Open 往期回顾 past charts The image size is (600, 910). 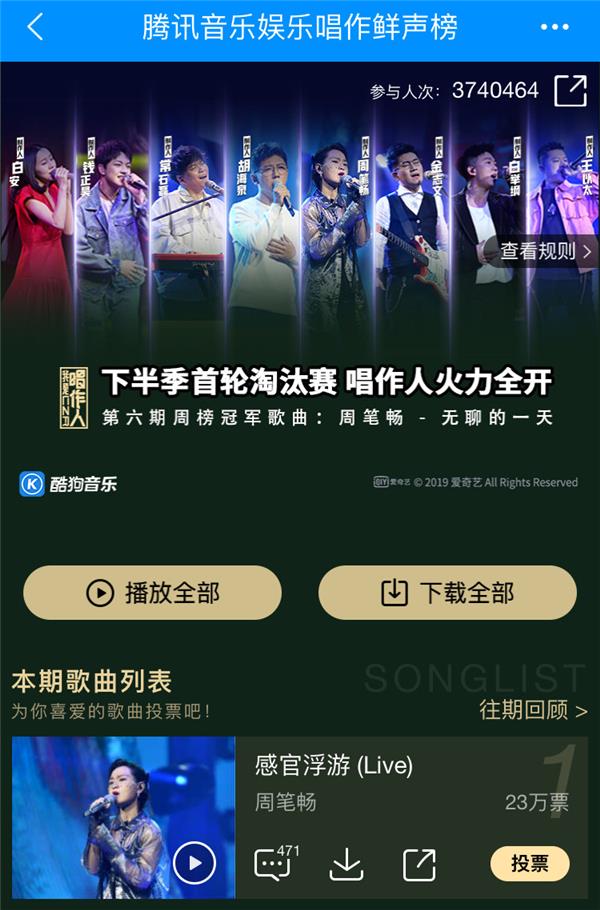(x=533, y=710)
